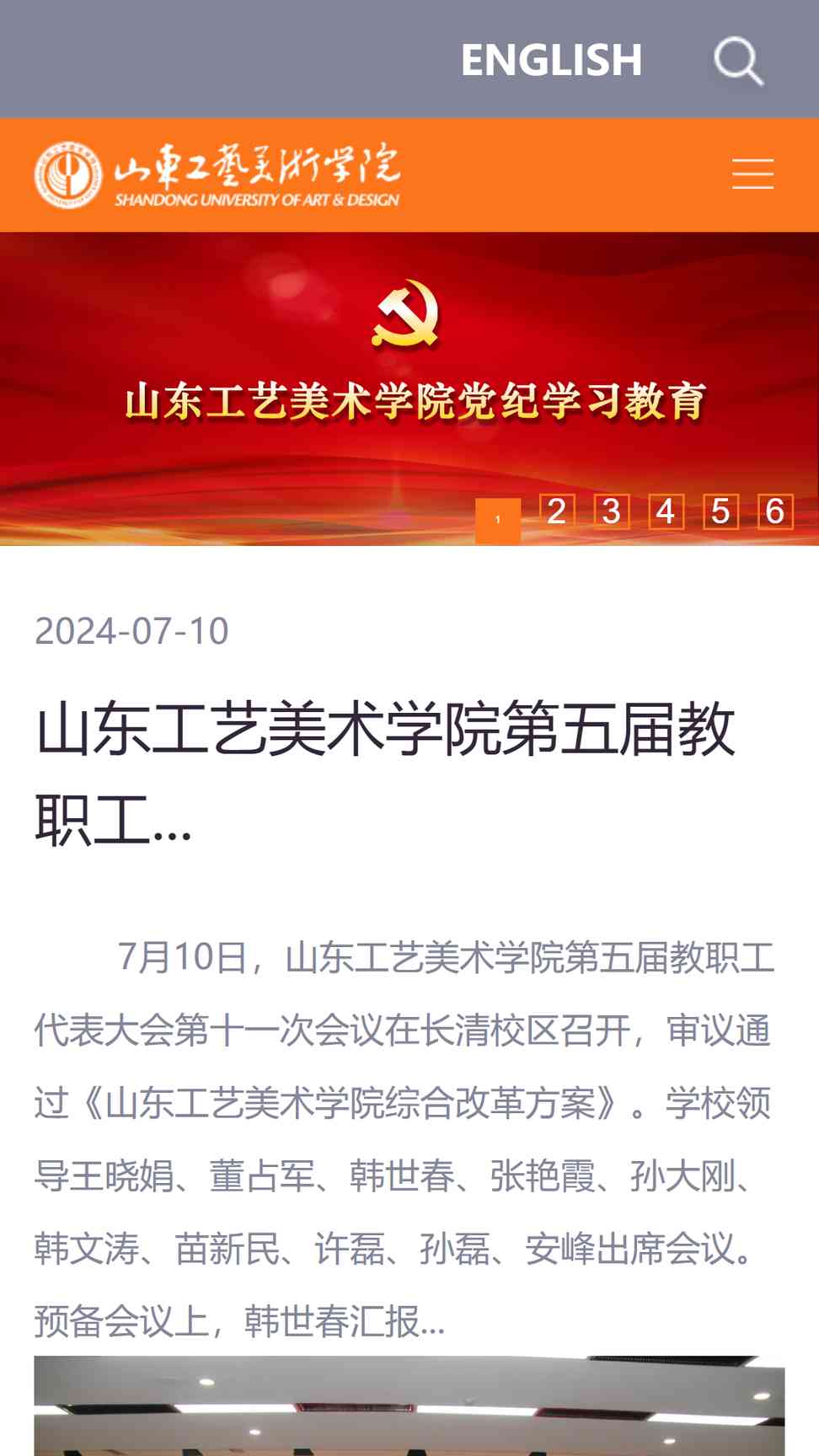Switch the site to ENGLISH
The height and width of the screenshot is (1456, 819).
click(x=551, y=60)
